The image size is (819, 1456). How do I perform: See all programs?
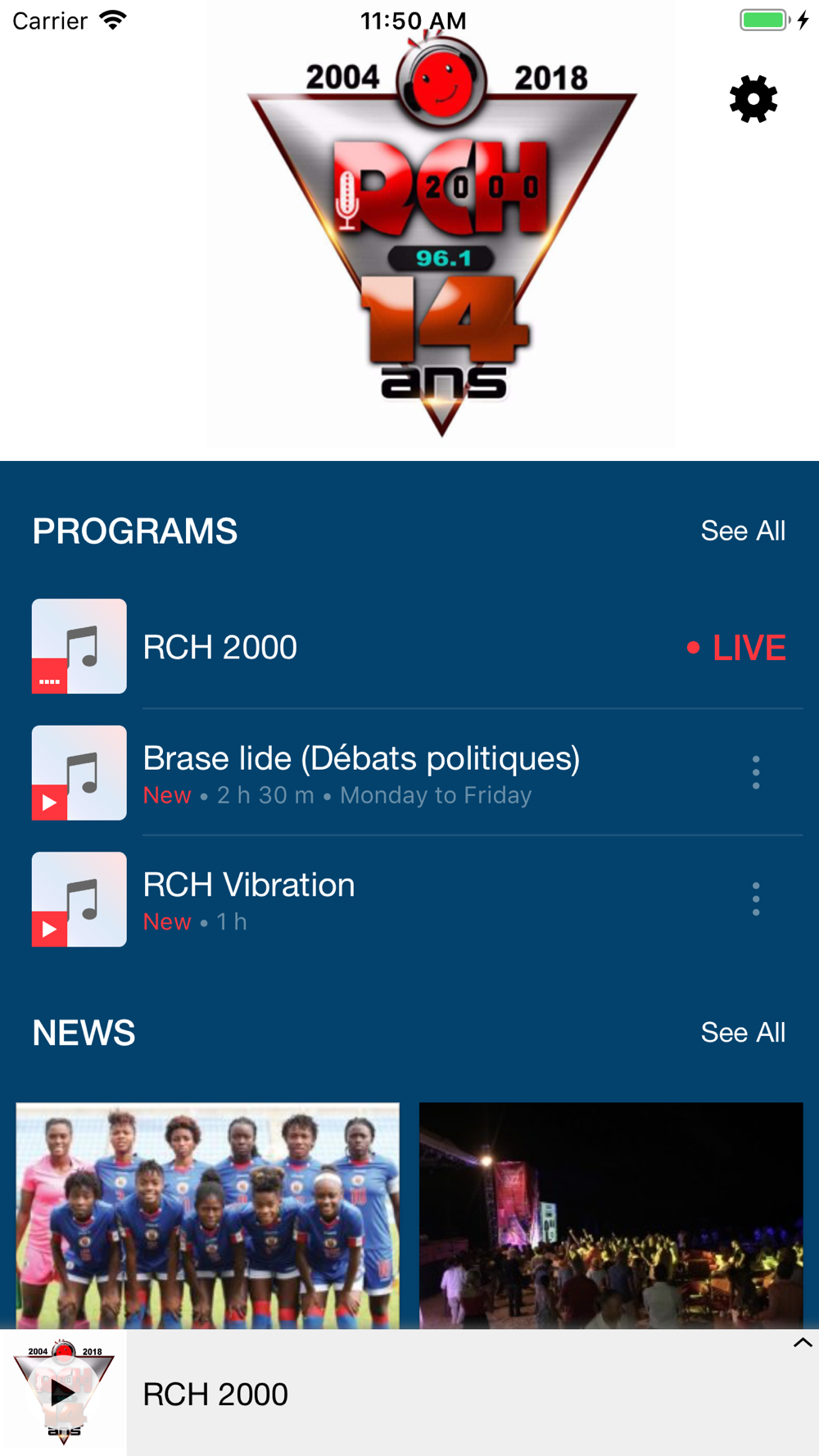pyautogui.click(x=743, y=531)
